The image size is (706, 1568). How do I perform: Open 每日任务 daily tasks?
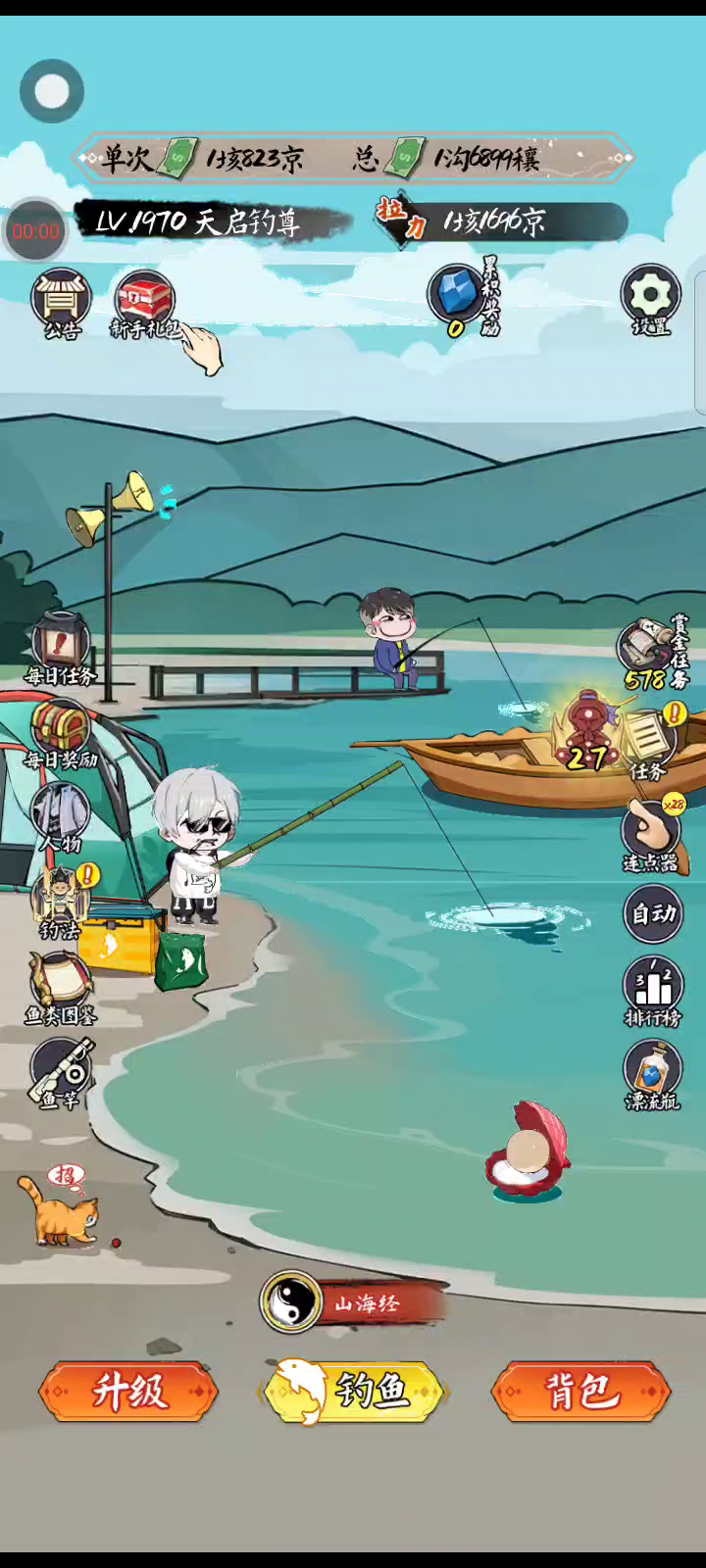tap(61, 645)
